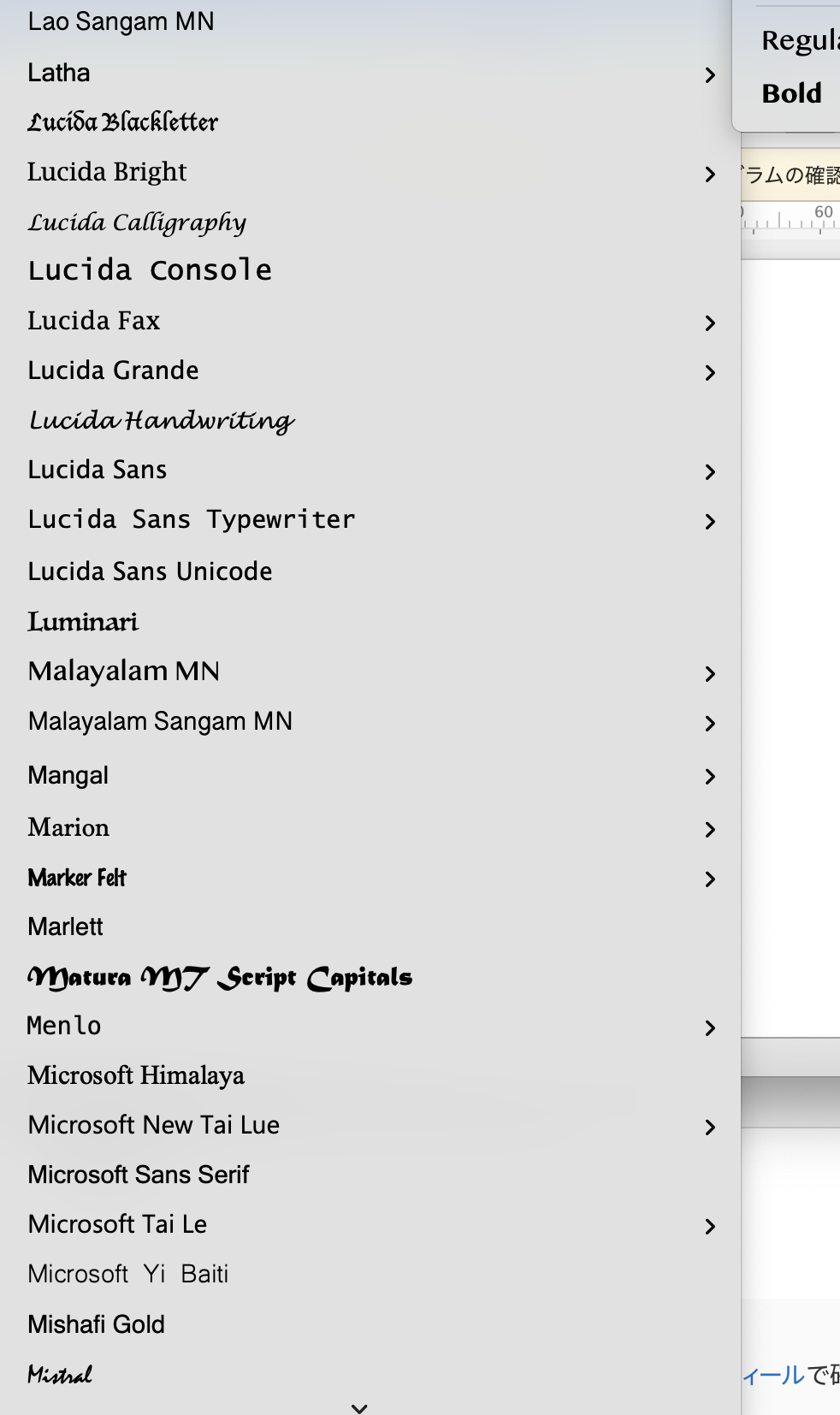Pick the Lucida Calligraphy font

[137, 222]
